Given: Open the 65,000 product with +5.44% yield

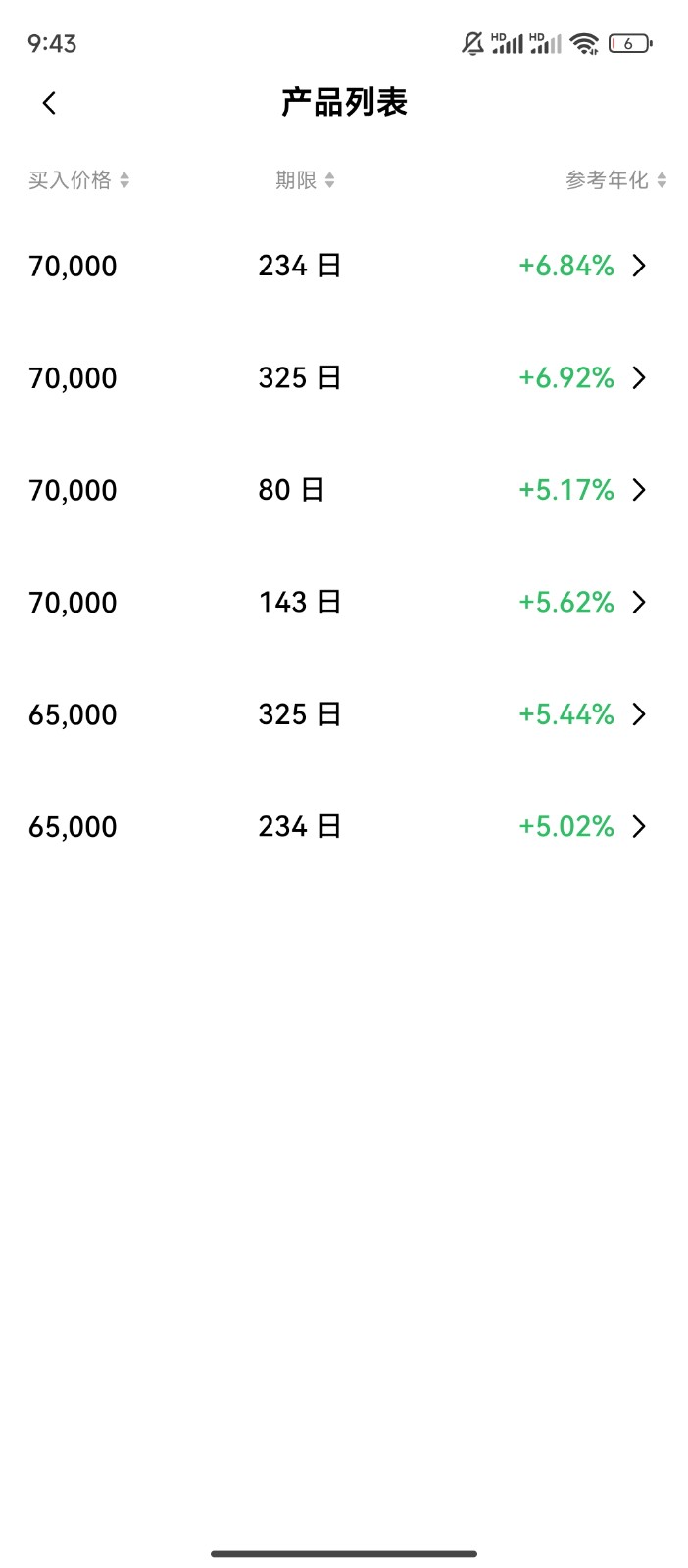Looking at the screenshot, I should (344, 714).
